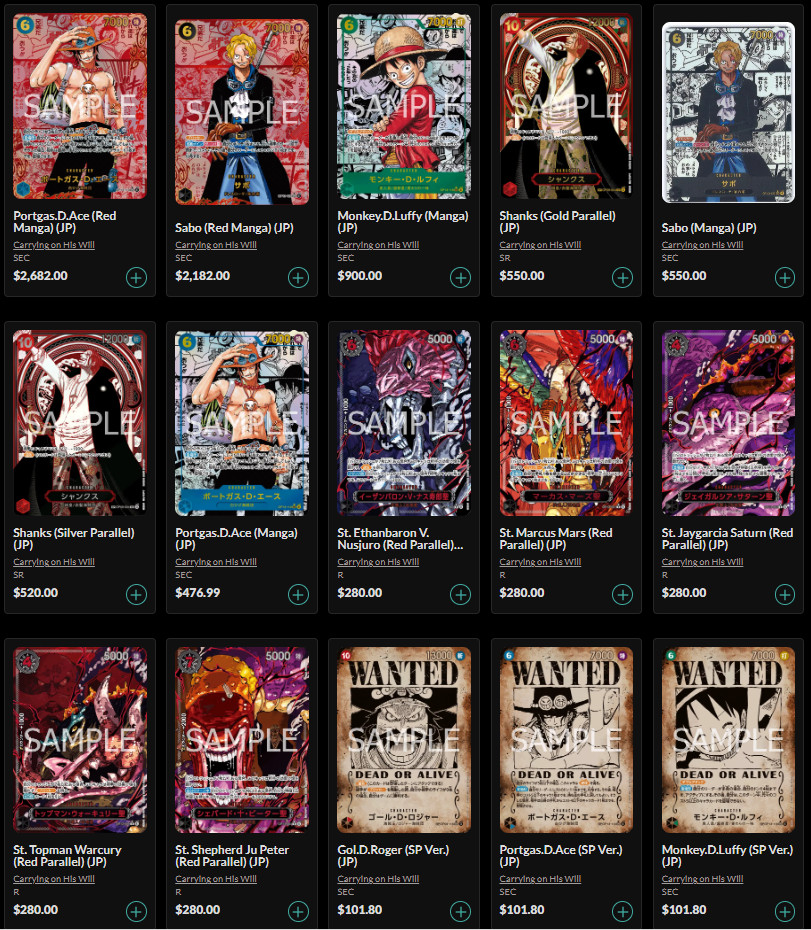Add Sabo (Manga) with plus icon
Image resolution: width=811 pixels, height=930 pixels.
tap(784, 277)
